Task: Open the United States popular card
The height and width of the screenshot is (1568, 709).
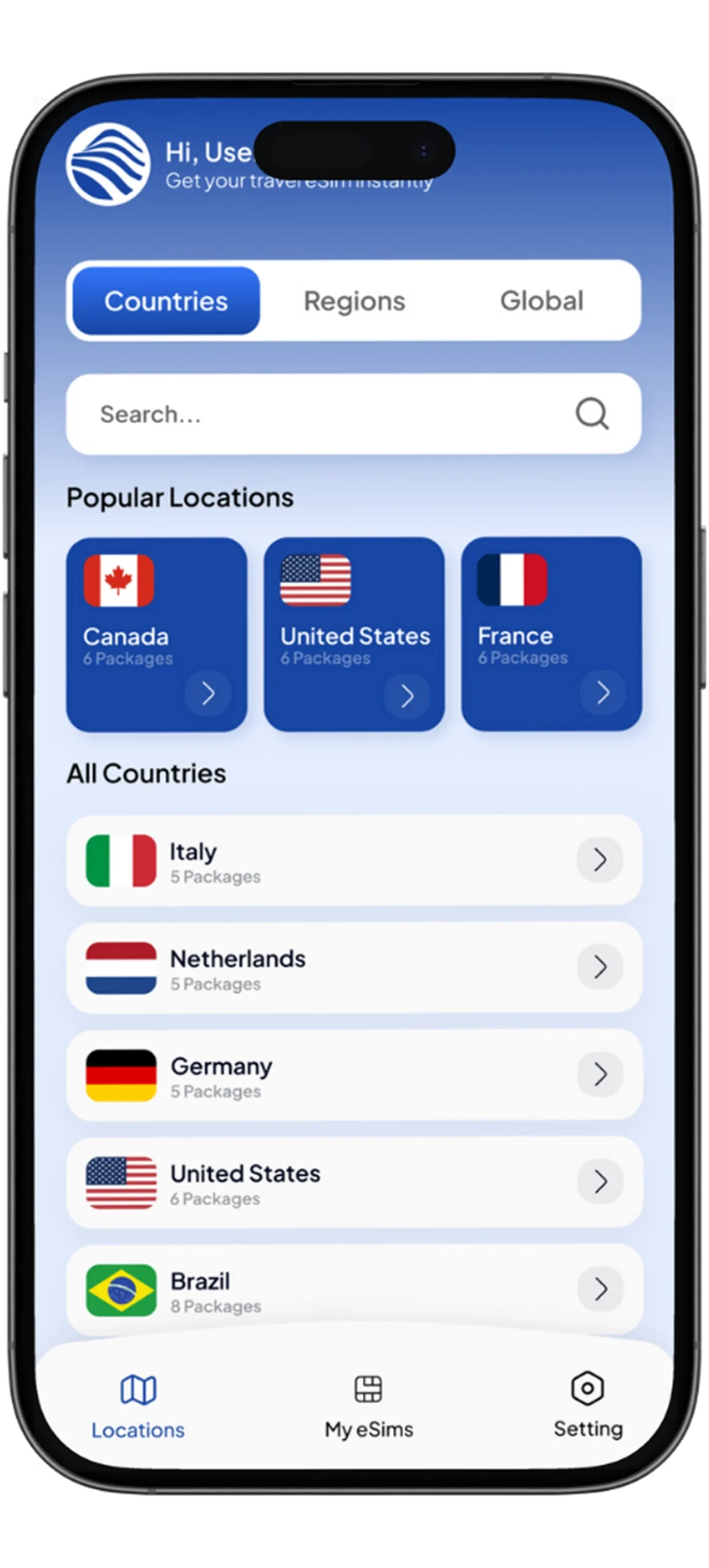Action: point(354,634)
